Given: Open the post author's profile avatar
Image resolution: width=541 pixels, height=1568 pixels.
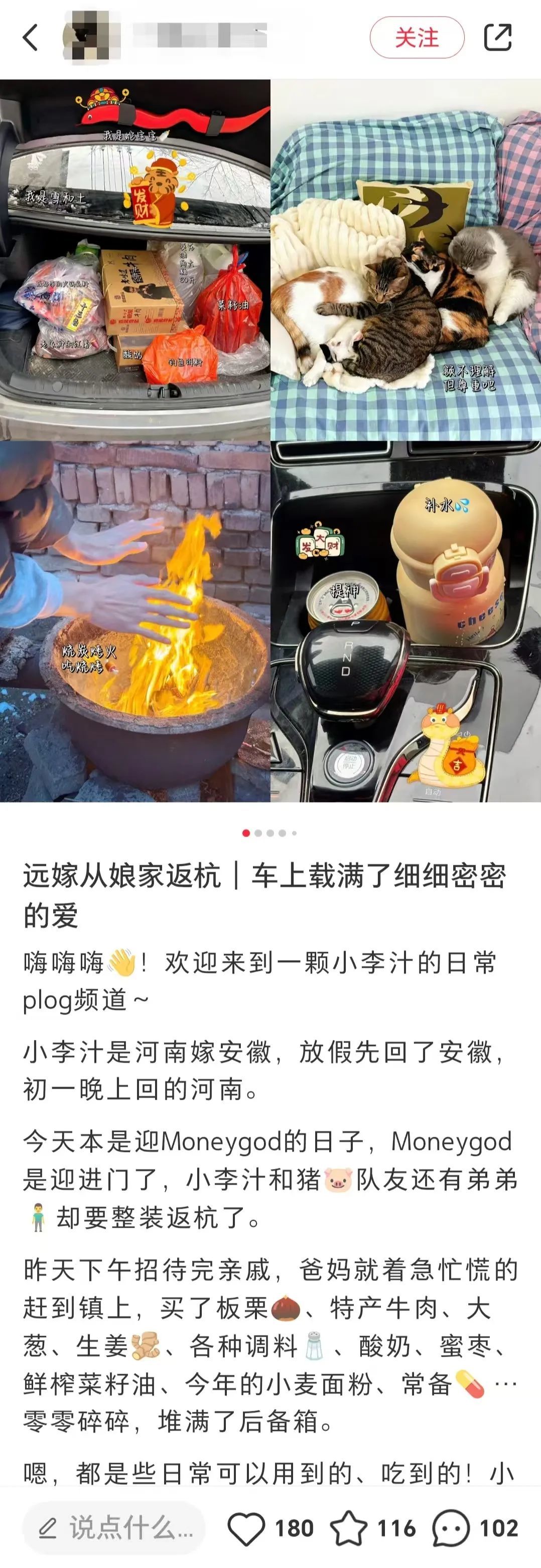Looking at the screenshot, I should pos(88,37).
